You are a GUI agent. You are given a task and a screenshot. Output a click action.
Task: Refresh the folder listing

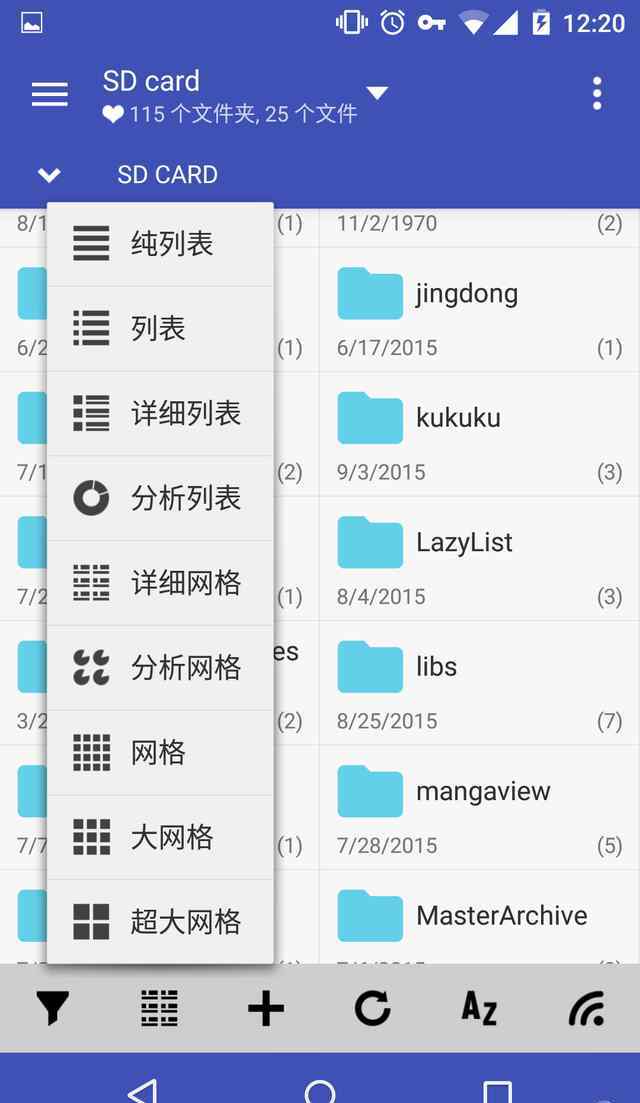(373, 1008)
